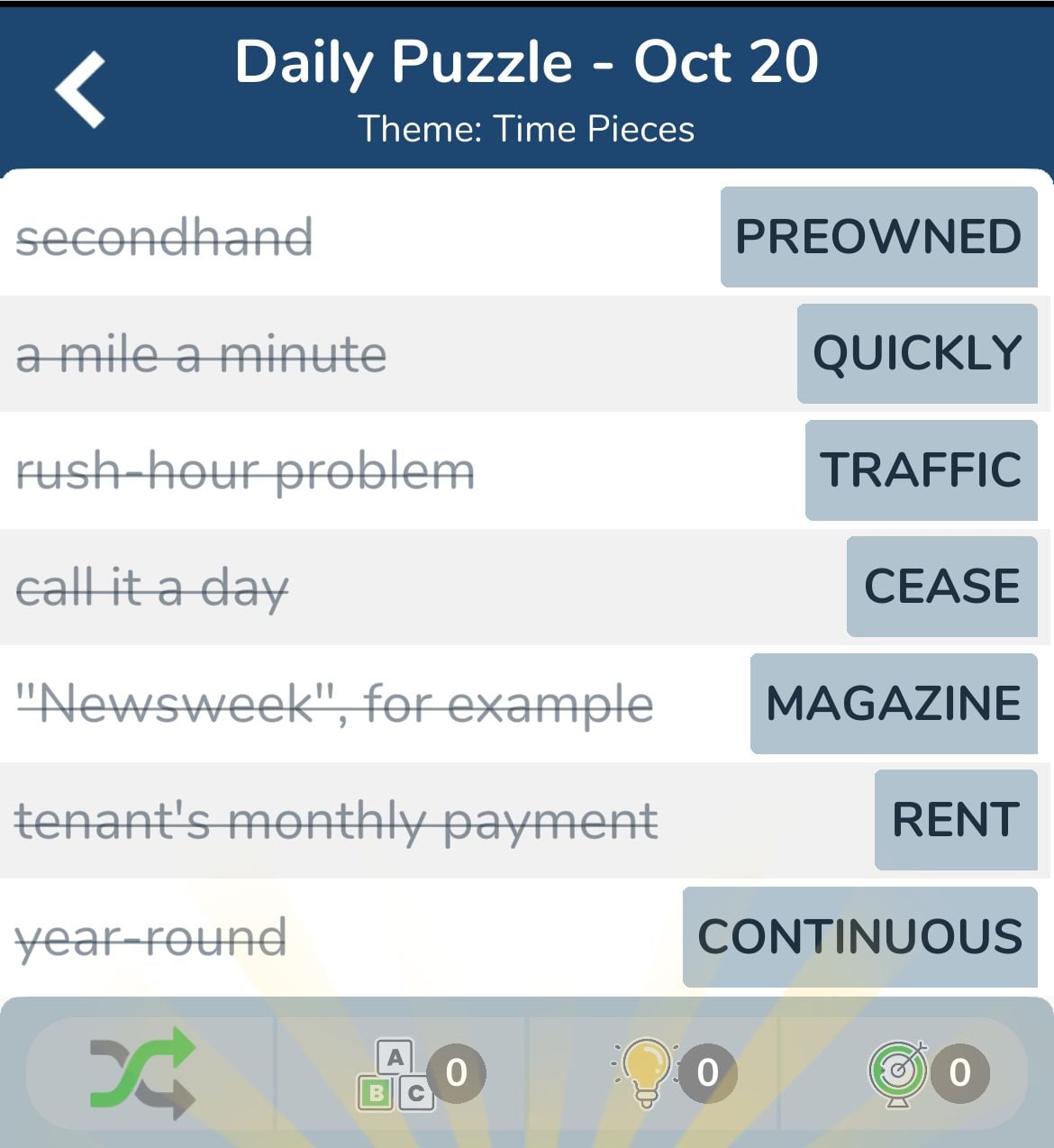Select the MAGAZINE answer tile
1054x1148 pixels.
pos(893,704)
